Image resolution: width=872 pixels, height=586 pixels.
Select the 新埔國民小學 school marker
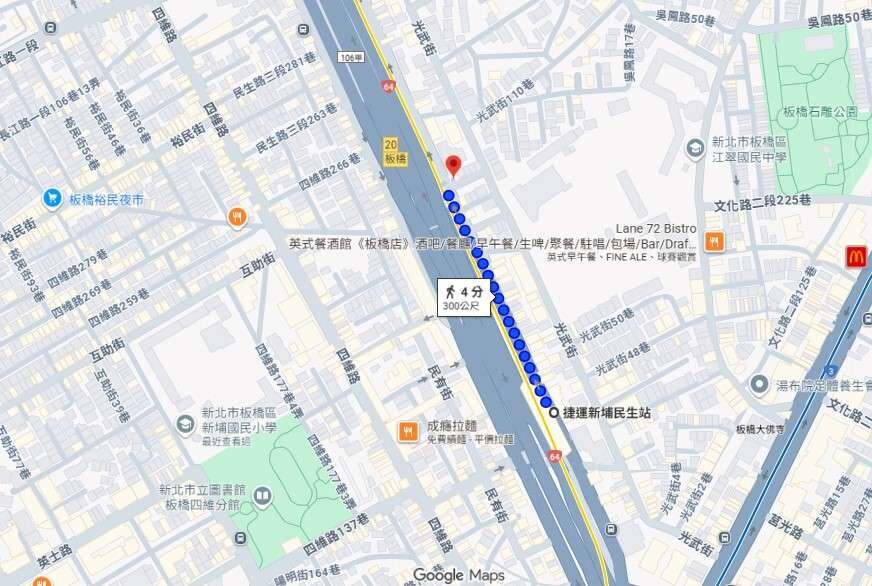(x=185, y=425)
